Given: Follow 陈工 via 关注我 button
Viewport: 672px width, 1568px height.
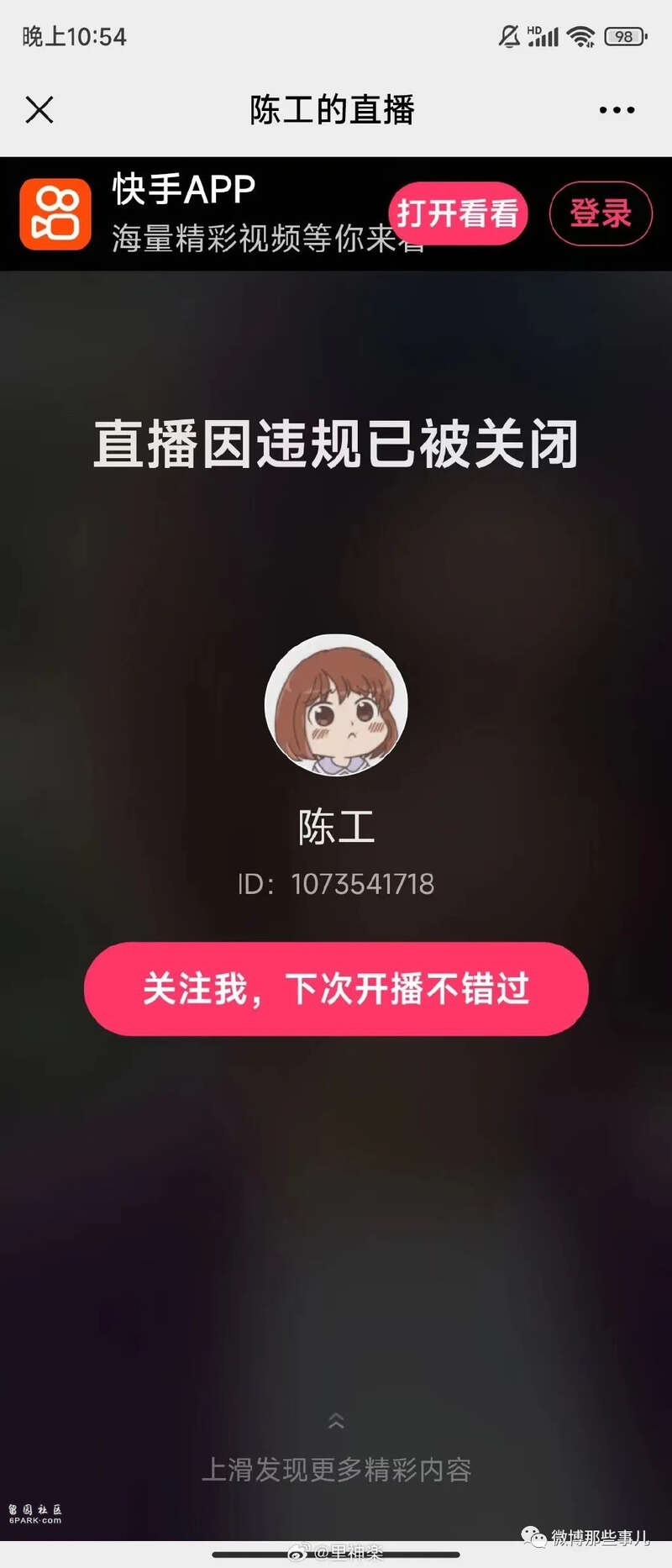Looking at the screenshot, I should (336, 988).
